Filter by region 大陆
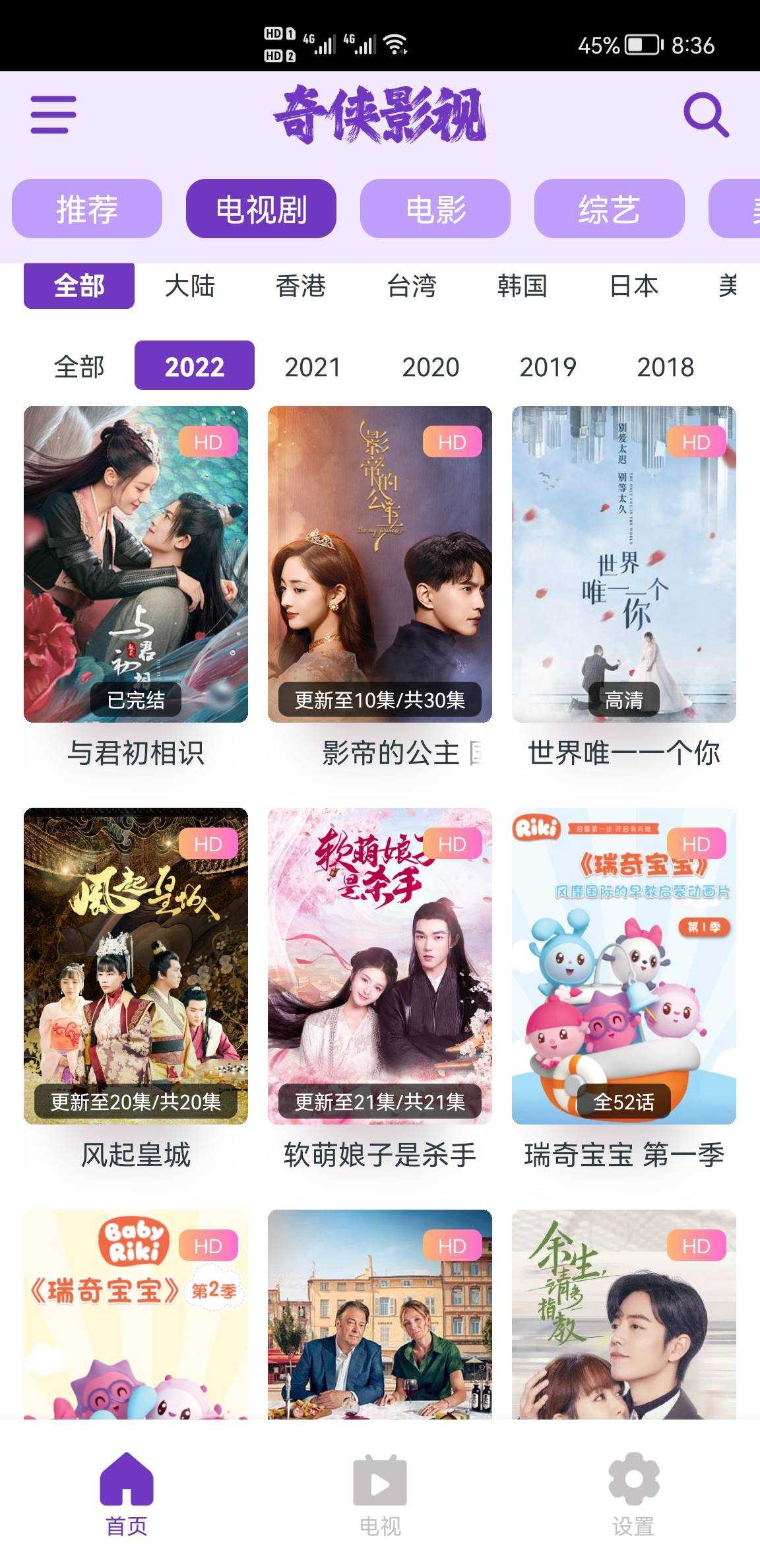Screen dimensions: 760x1568 point(190,286)
